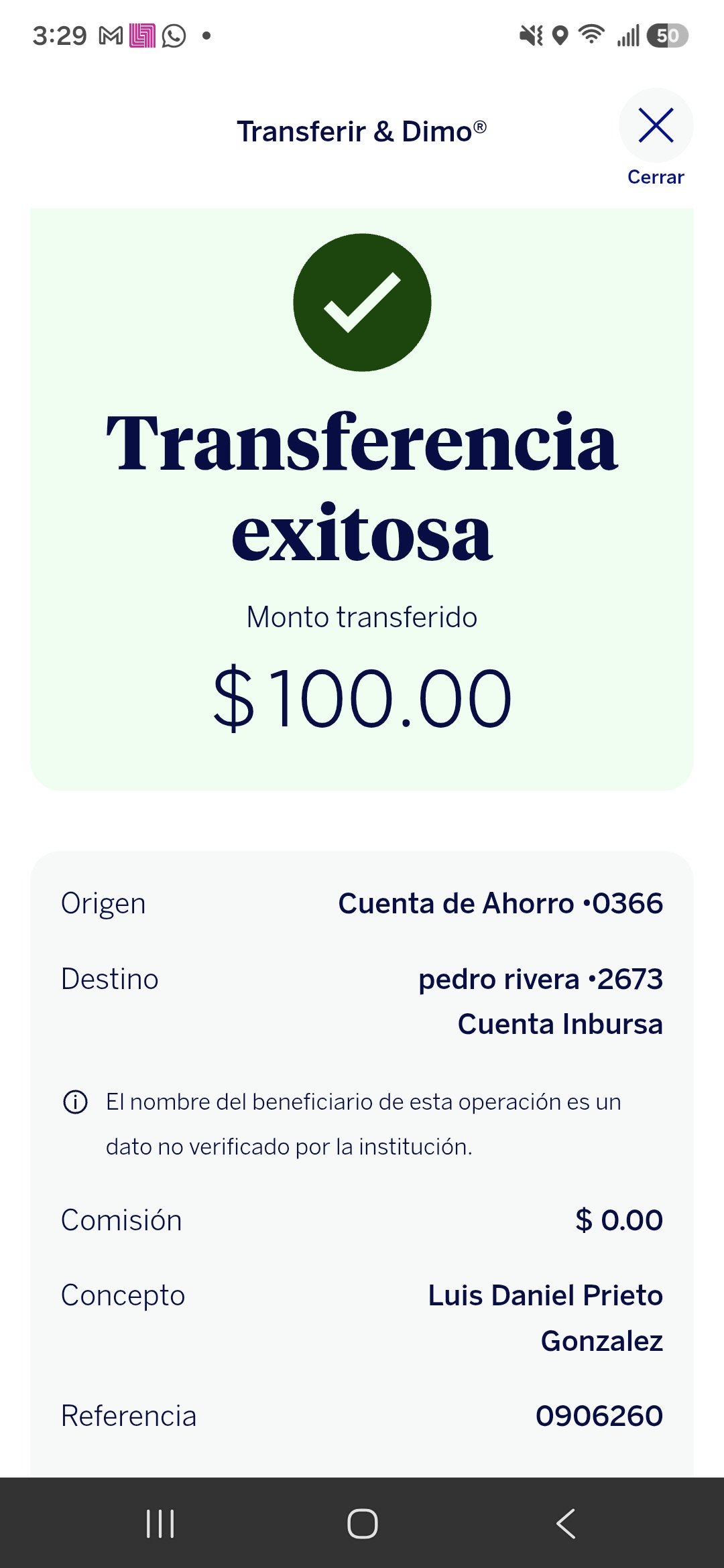This screenshot has width=724, height=1568.
Task: Go back using the system back button
Action: [x=565, y=1524]
